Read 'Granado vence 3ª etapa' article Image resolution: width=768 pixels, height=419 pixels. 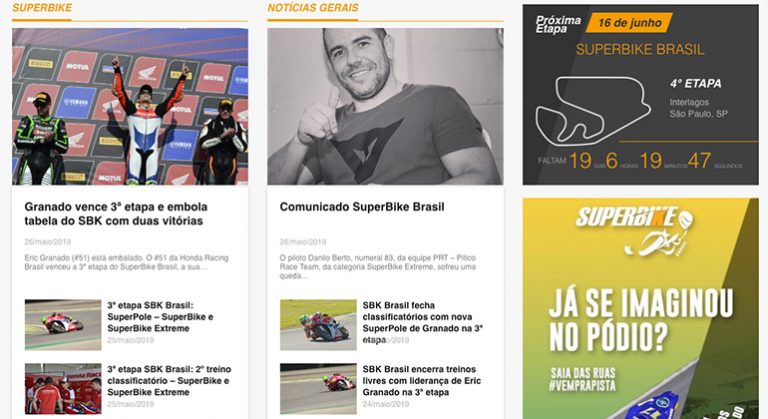(x=115, y=213)
